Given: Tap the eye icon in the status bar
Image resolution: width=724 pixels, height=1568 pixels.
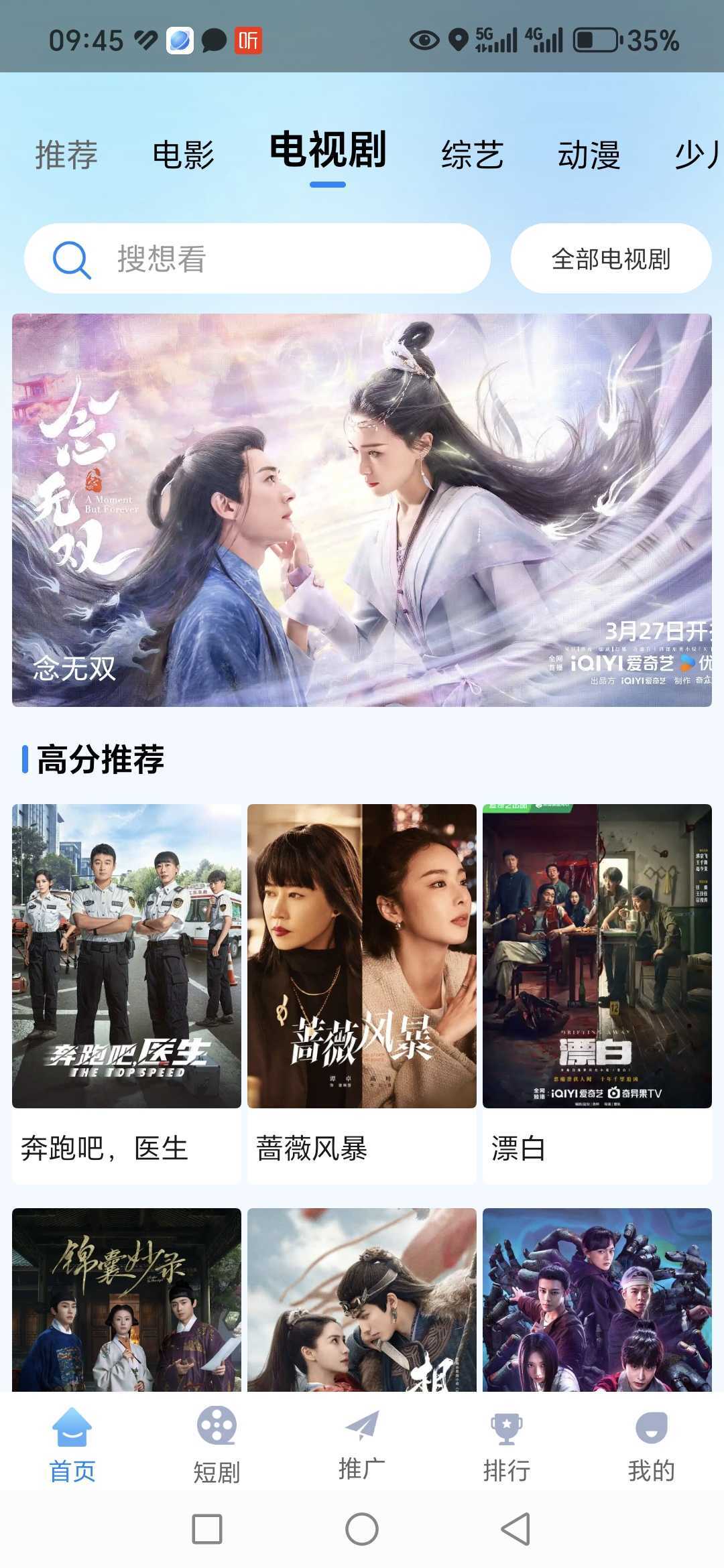Looking at the screenshot, I should pyautogui.click(x=423, y=40).
